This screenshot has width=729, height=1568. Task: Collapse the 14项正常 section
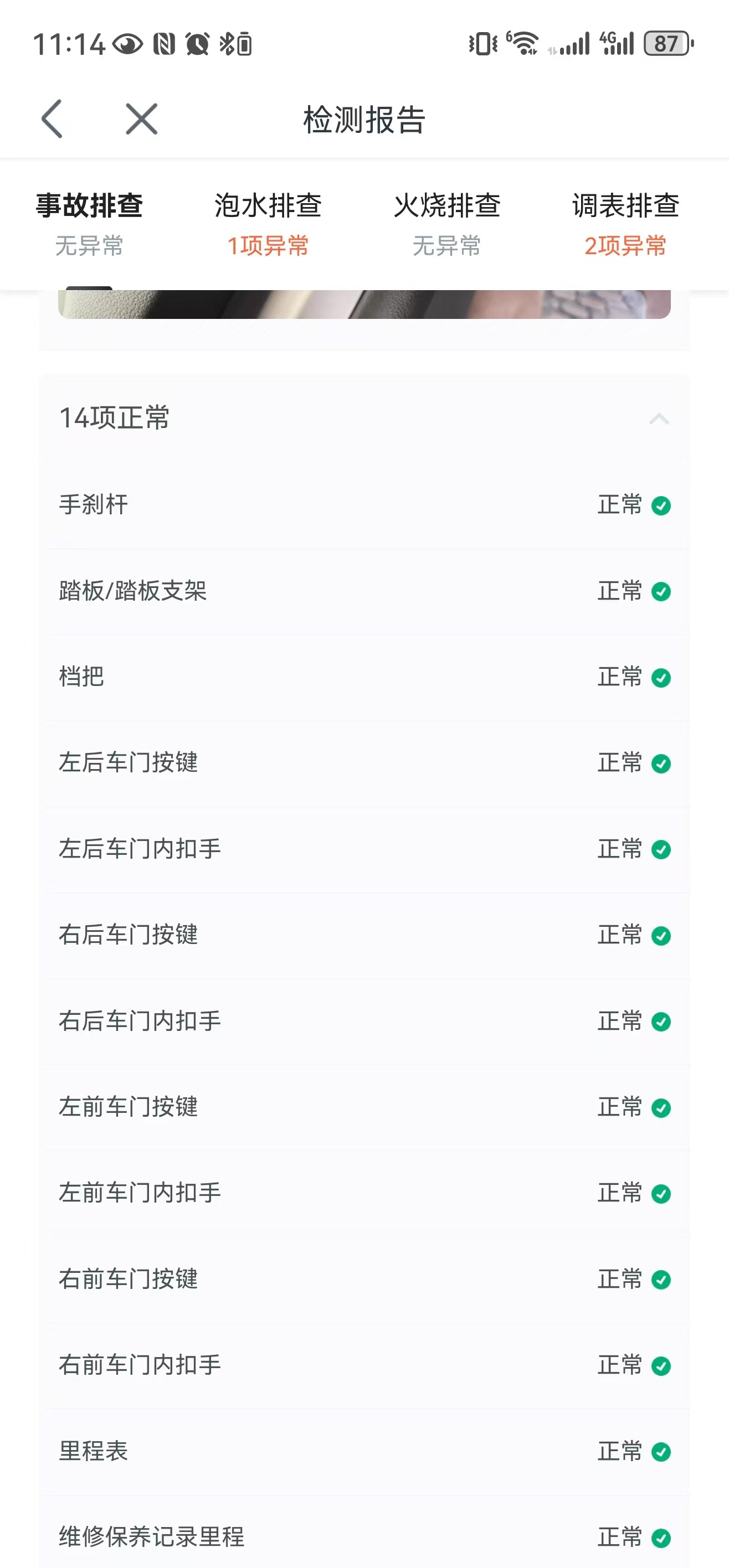click(659, 419)
